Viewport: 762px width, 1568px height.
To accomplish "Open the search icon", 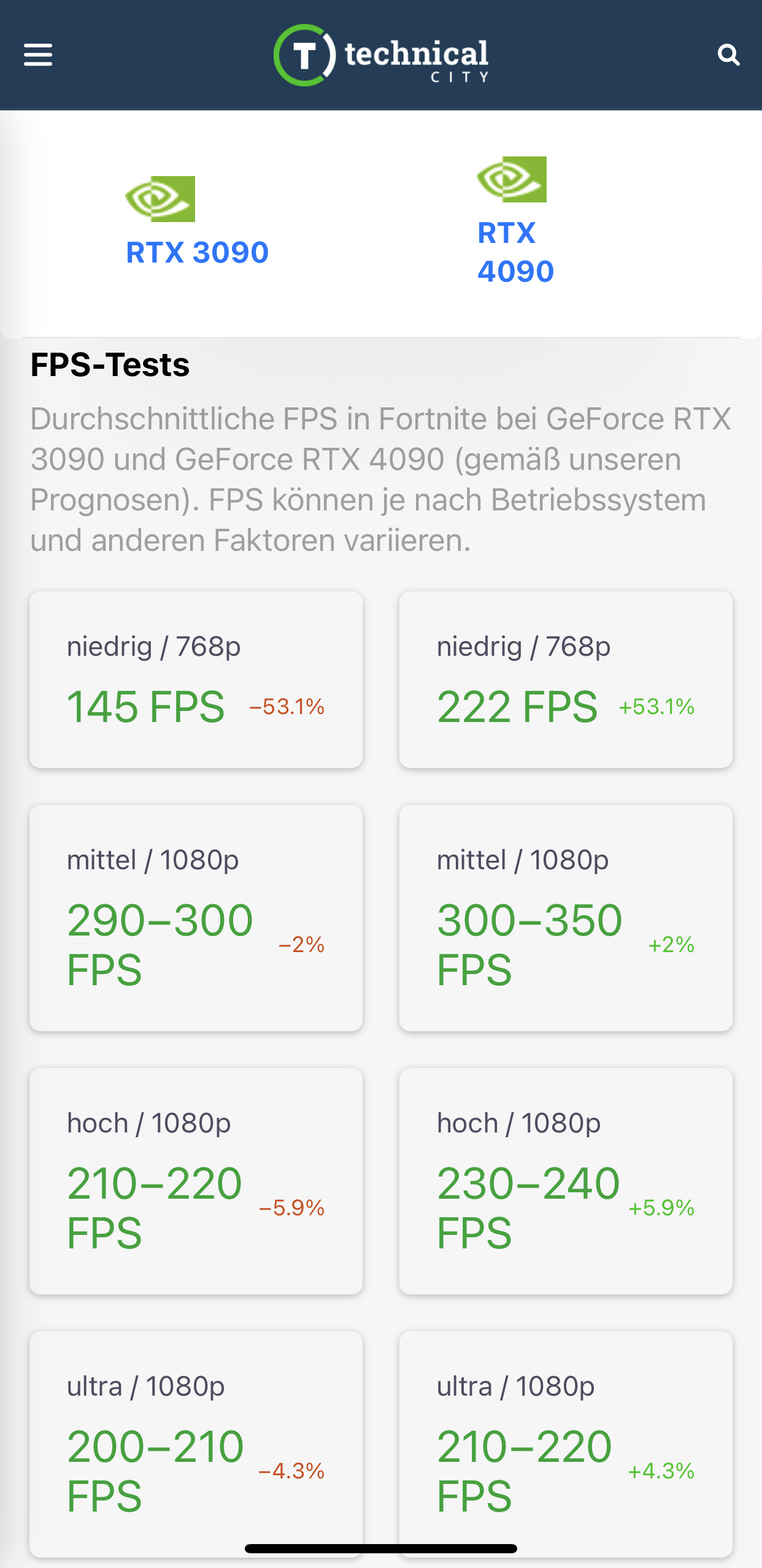I will [x=728, y=55].
